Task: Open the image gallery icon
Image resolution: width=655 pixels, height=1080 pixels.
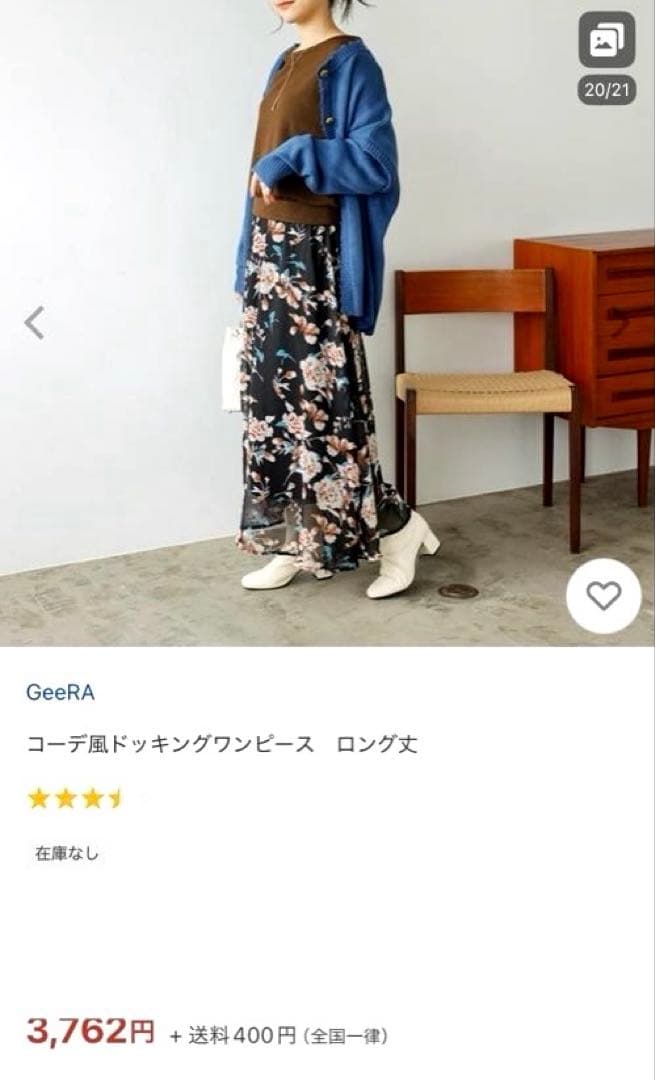Action: pos(606,40)
